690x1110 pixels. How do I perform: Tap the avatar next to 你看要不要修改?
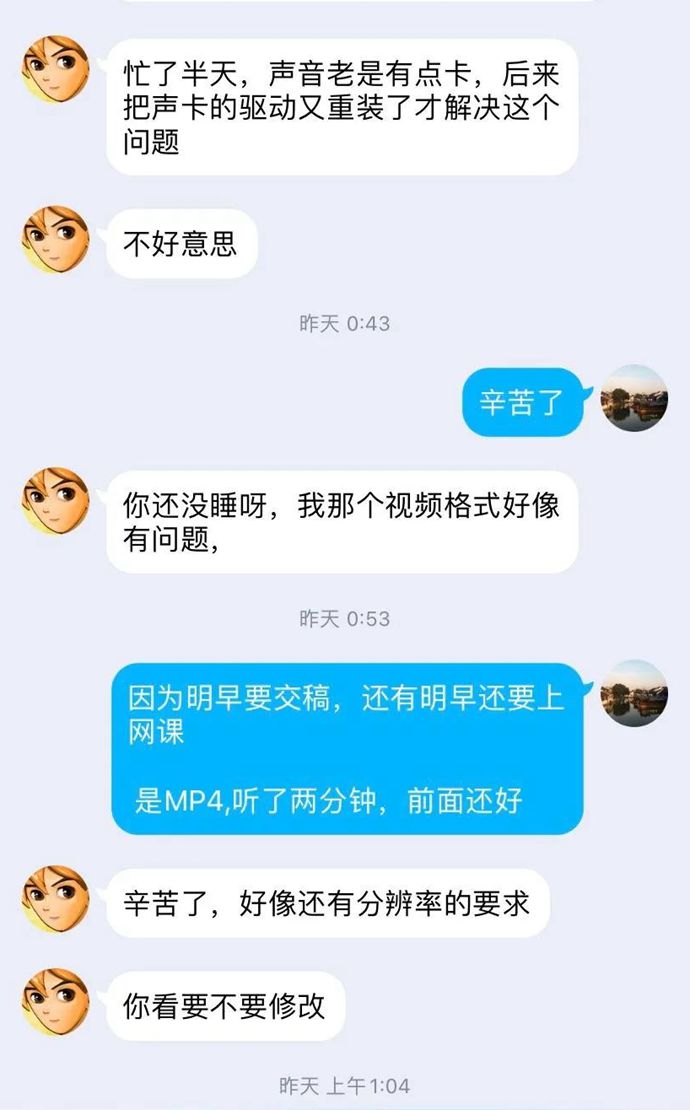click(x=55, y=1001)
